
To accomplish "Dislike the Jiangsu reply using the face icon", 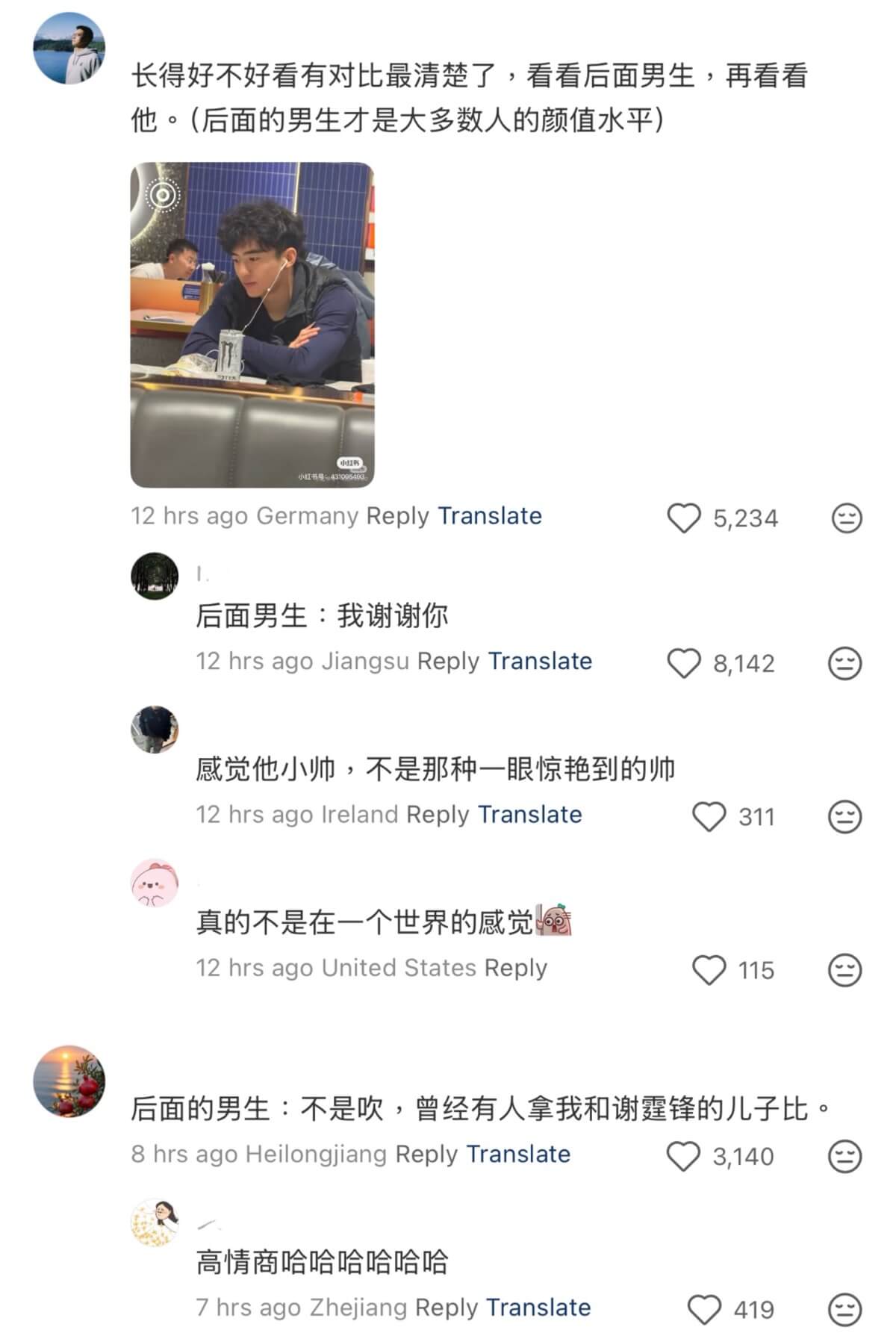I will [x=845, y=663].
